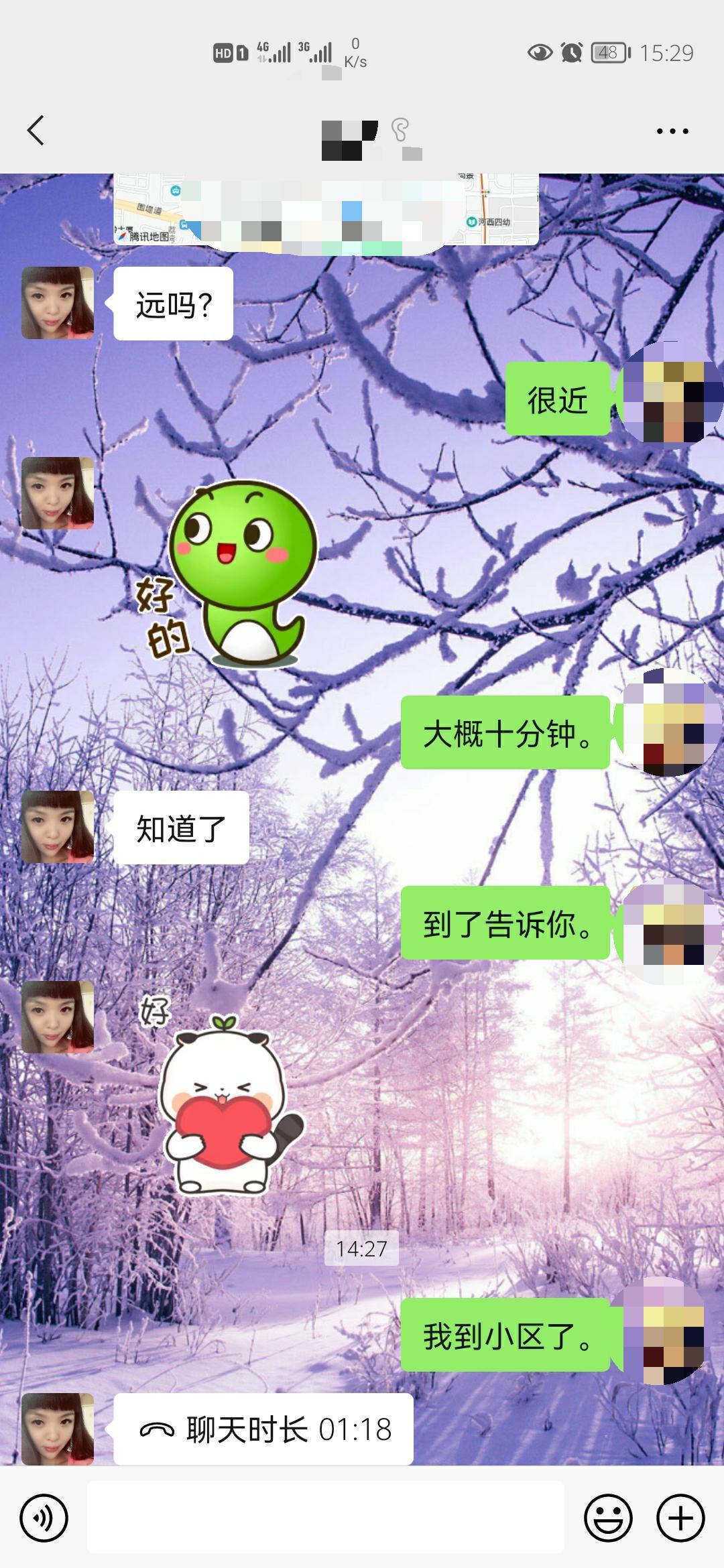Tap the back arrow to exit chat
724x1568 pixels.
click(35, 131)
